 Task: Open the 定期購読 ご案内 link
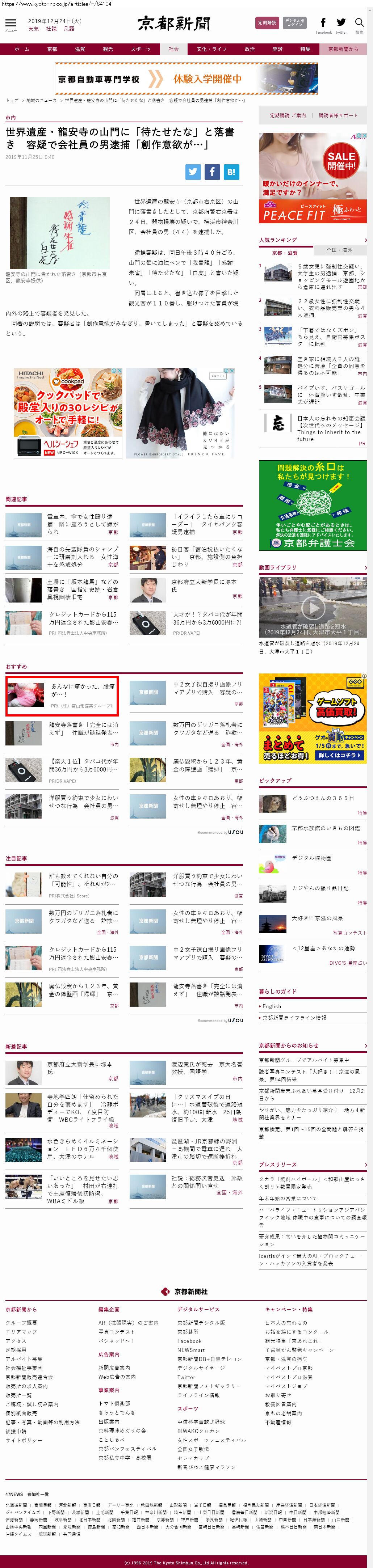[x=288, y=115]
